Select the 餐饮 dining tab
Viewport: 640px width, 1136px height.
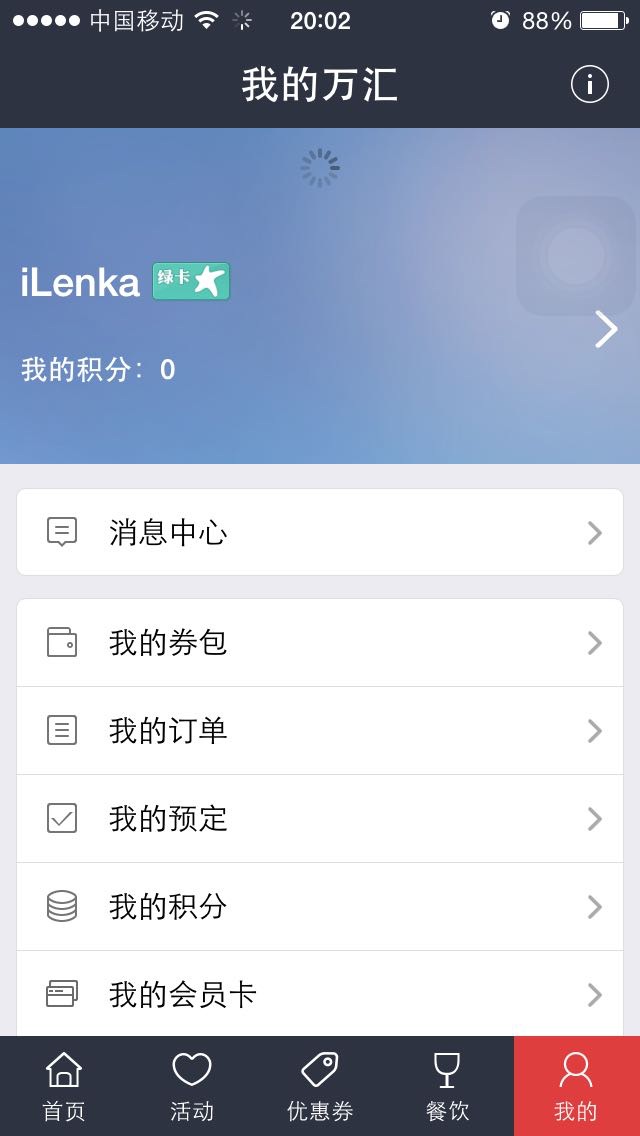(x=448, y=1086)
